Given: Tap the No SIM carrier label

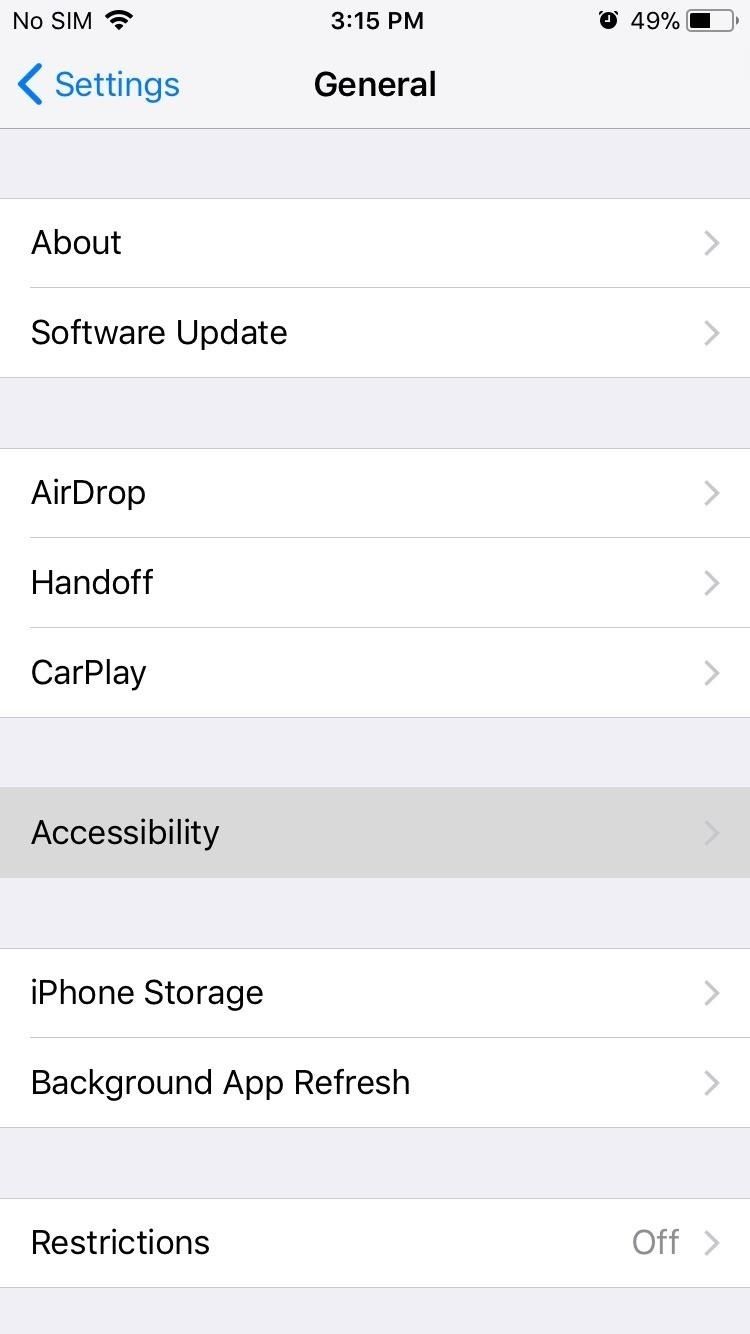Looking at the screenshot, I should (51, 19).
